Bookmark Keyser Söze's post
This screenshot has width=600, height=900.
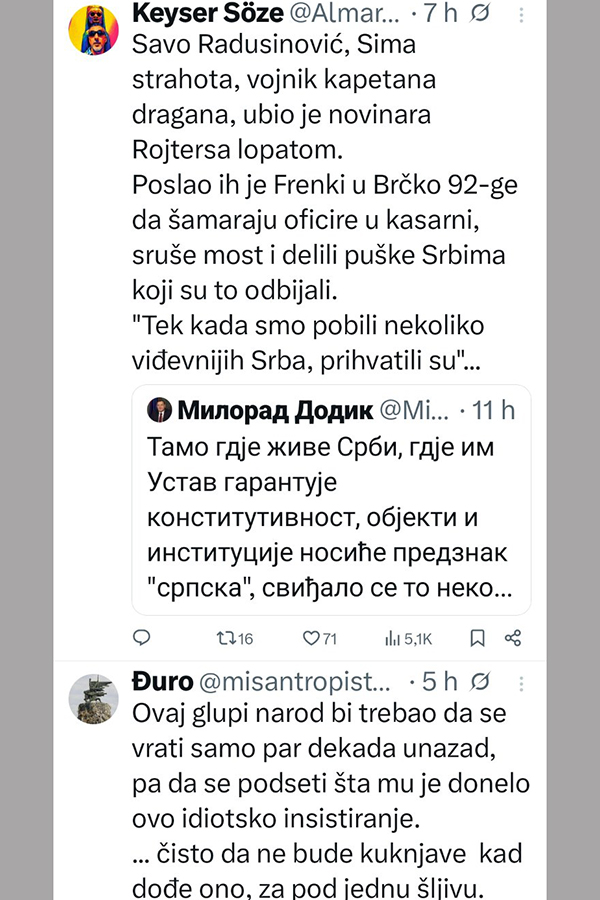(477, 638)
